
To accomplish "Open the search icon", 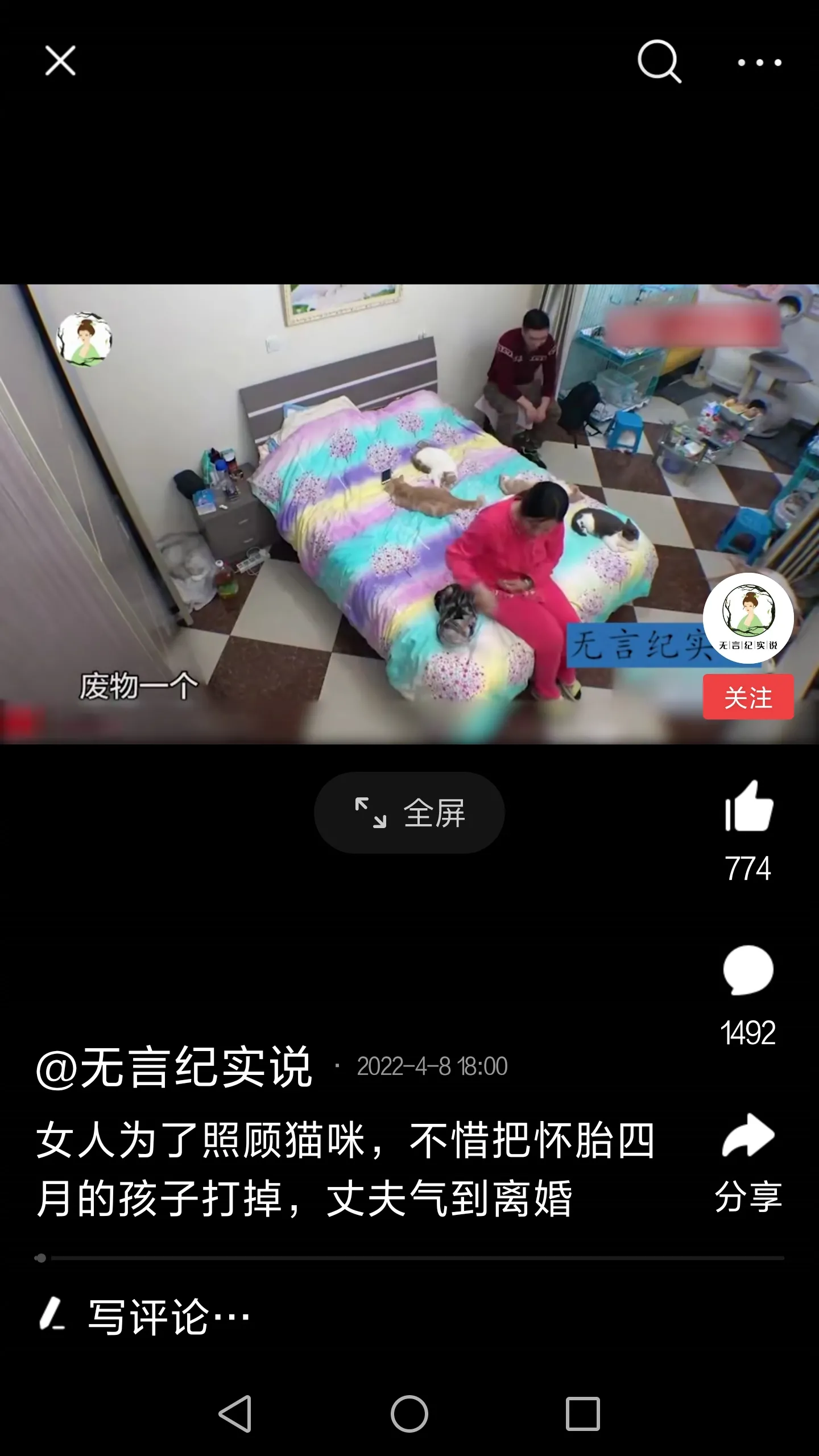I will [659, 61].
